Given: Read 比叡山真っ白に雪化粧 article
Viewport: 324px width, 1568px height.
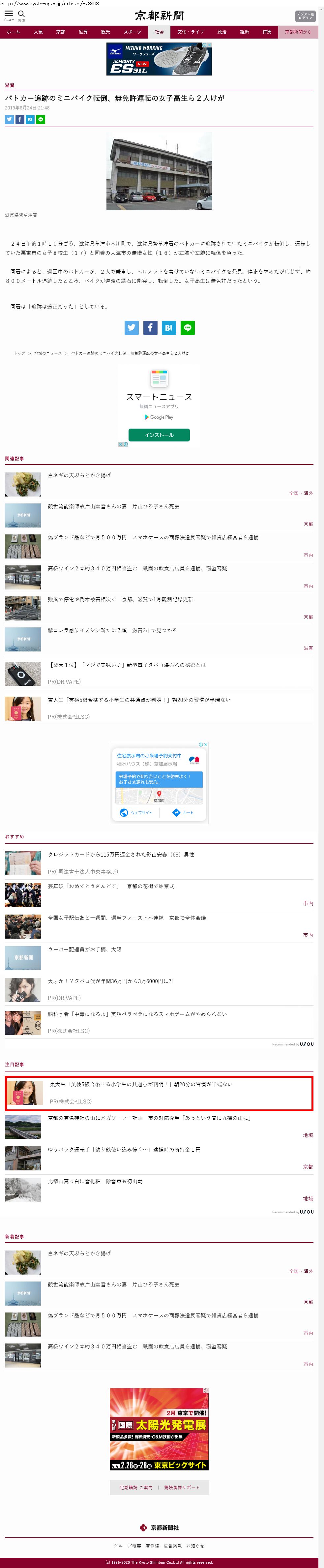Looking at the screenshot, I should tap(95, 1181).
